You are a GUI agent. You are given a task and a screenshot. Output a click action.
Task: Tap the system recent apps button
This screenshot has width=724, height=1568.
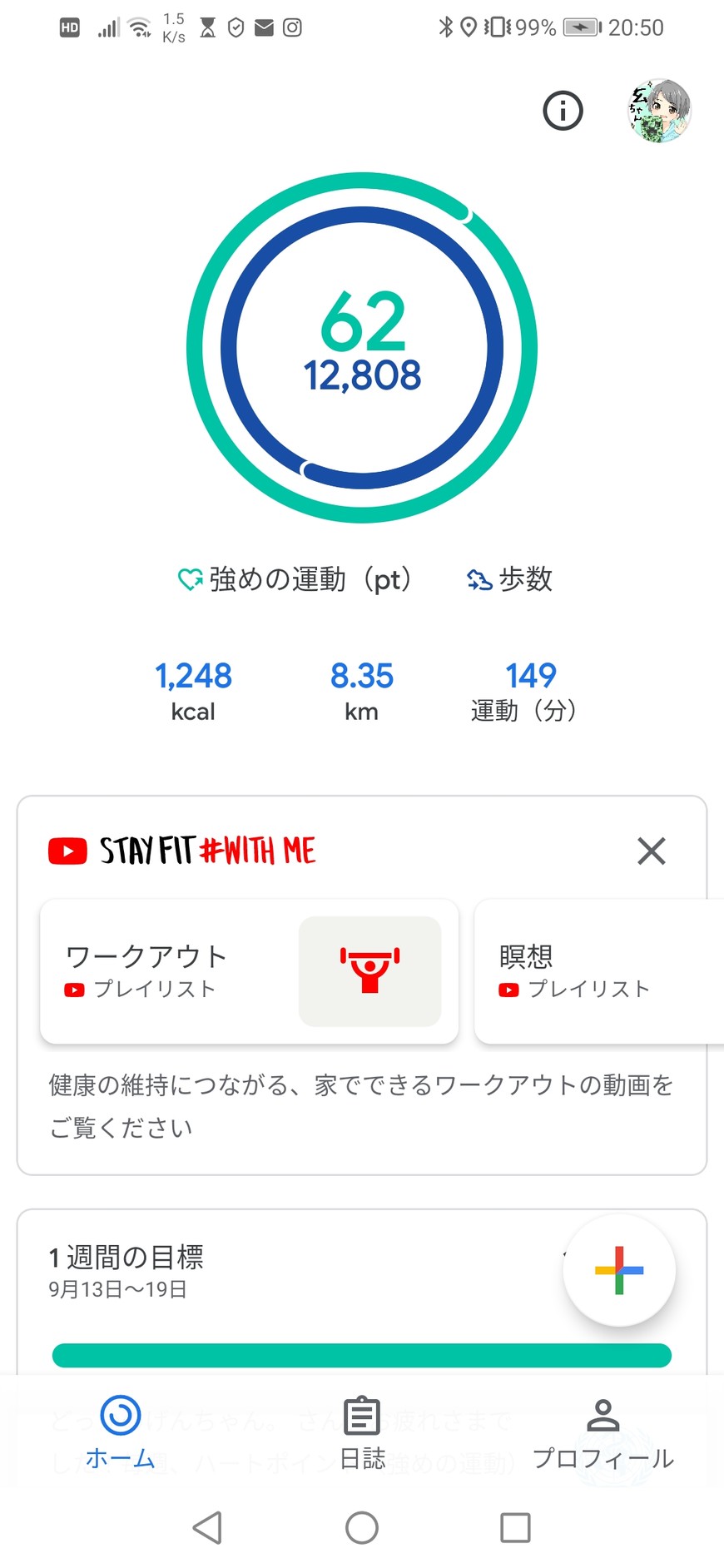point(515,1527)
